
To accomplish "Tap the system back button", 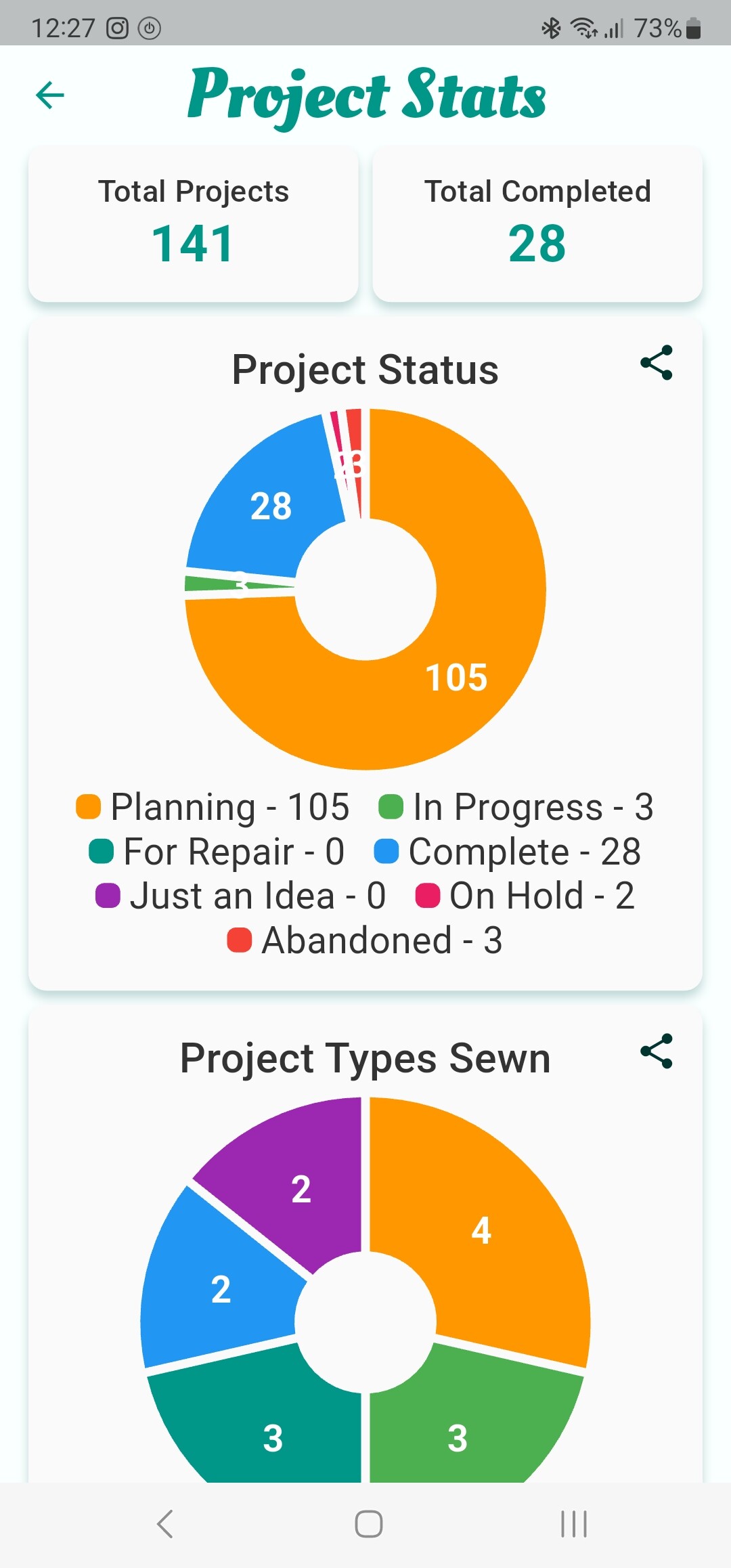I will coord(165,1524).
